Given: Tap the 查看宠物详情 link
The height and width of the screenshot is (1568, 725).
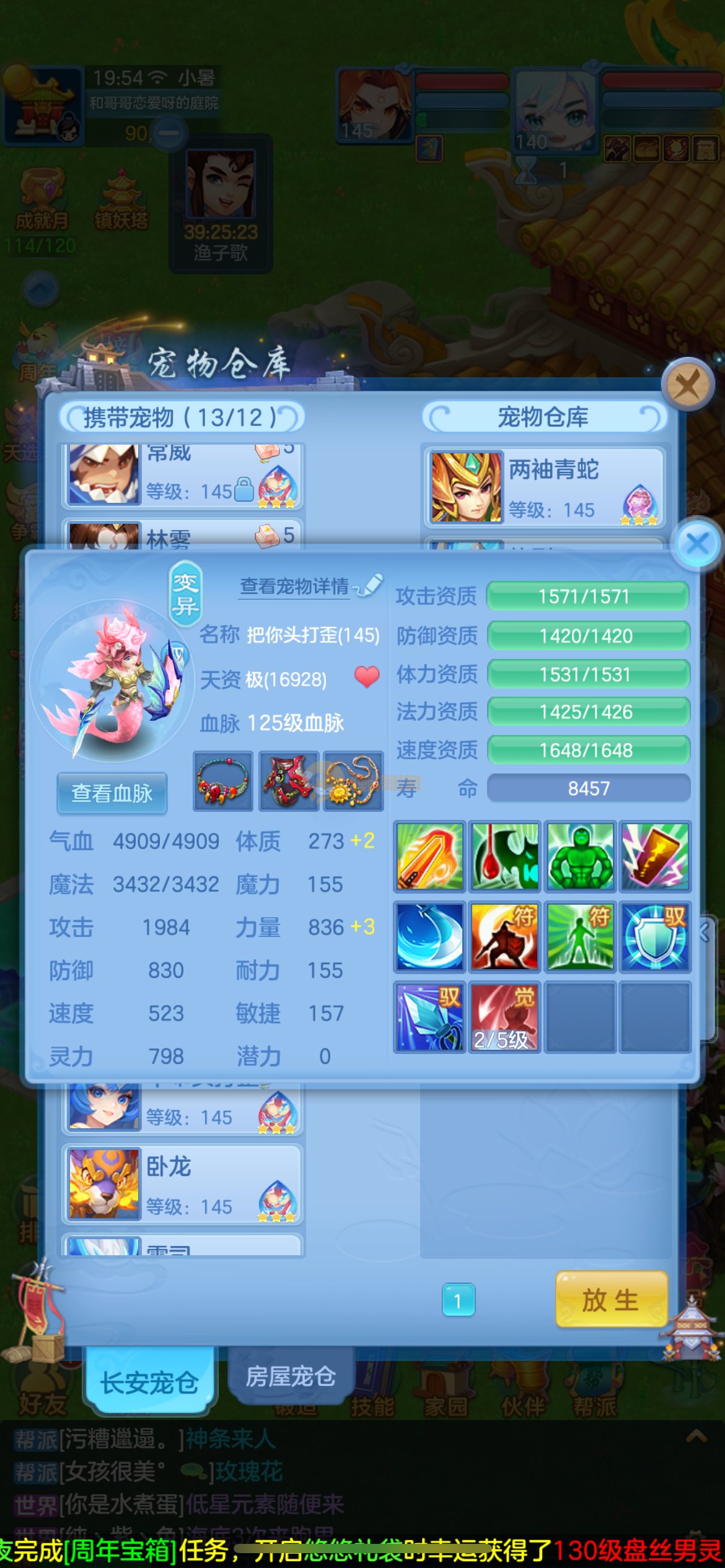Looking at the screenshot, I should pos(295,586).
